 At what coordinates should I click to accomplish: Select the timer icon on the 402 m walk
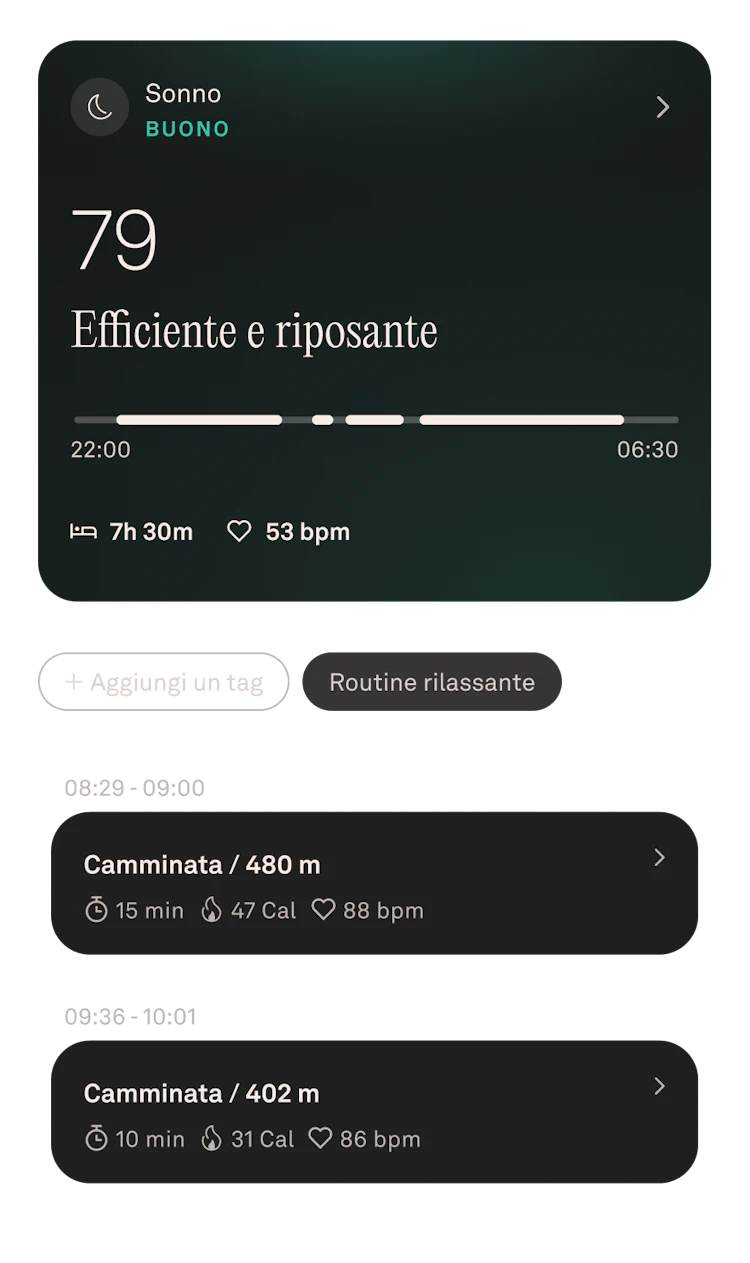click(x=97, y=1139)
